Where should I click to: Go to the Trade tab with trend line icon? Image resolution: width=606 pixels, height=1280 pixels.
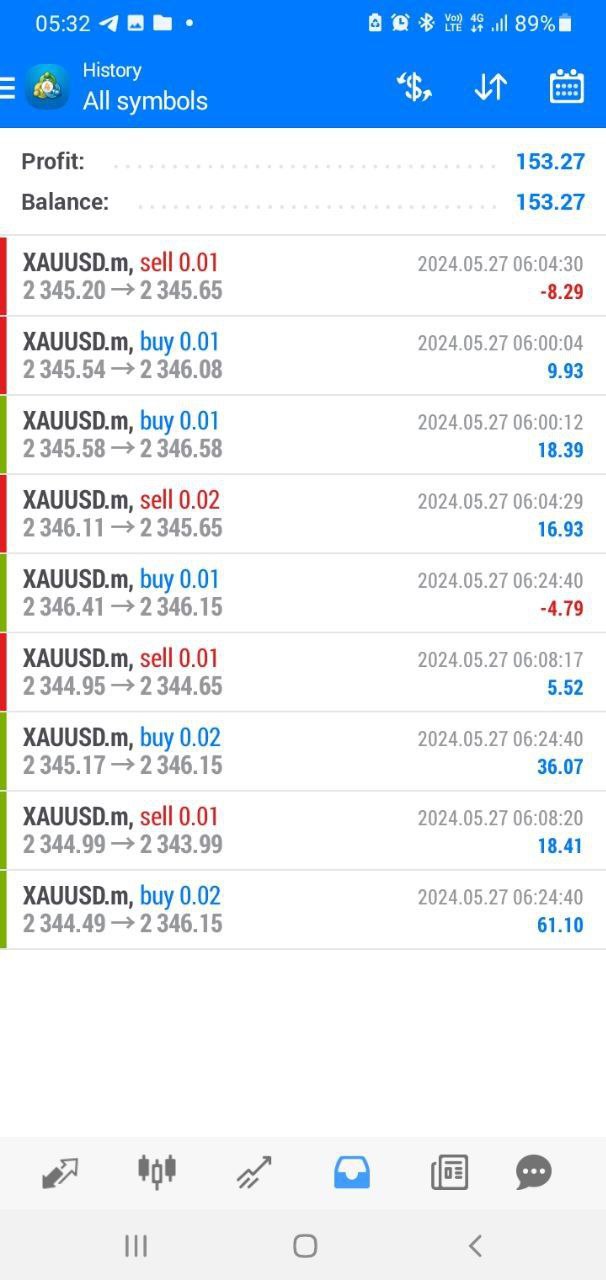(254, 1172)
